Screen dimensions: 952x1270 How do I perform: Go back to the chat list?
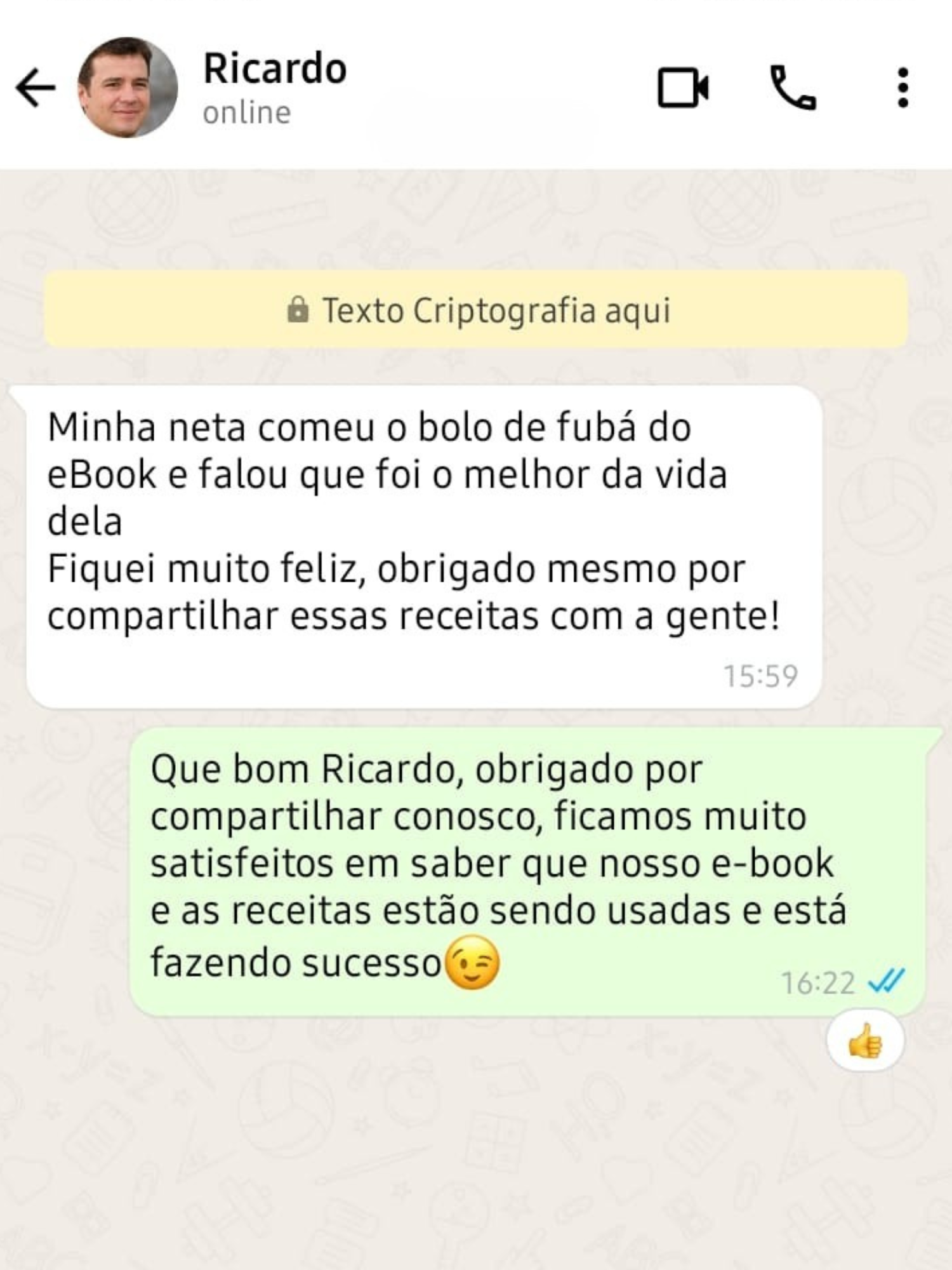point(36,88)
